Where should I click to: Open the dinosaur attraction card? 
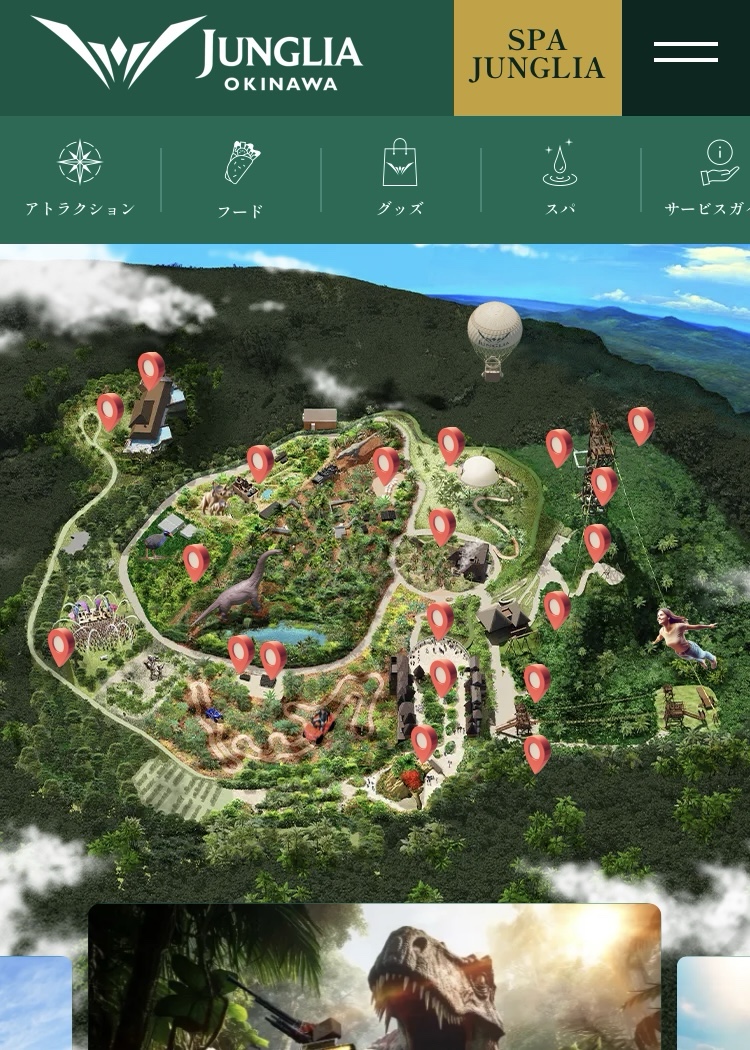pos(374,978)
